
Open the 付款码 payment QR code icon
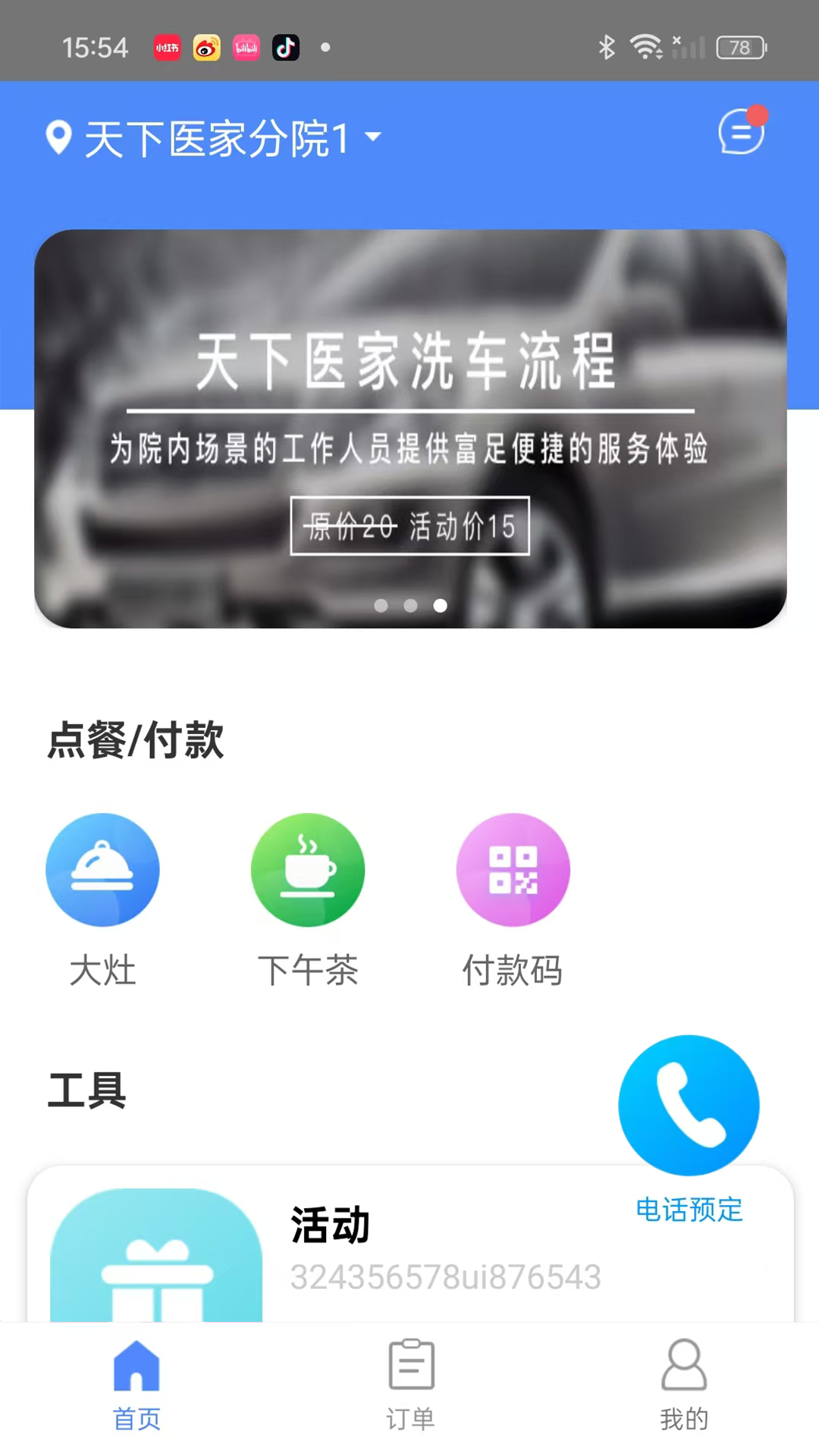[513, 870]
